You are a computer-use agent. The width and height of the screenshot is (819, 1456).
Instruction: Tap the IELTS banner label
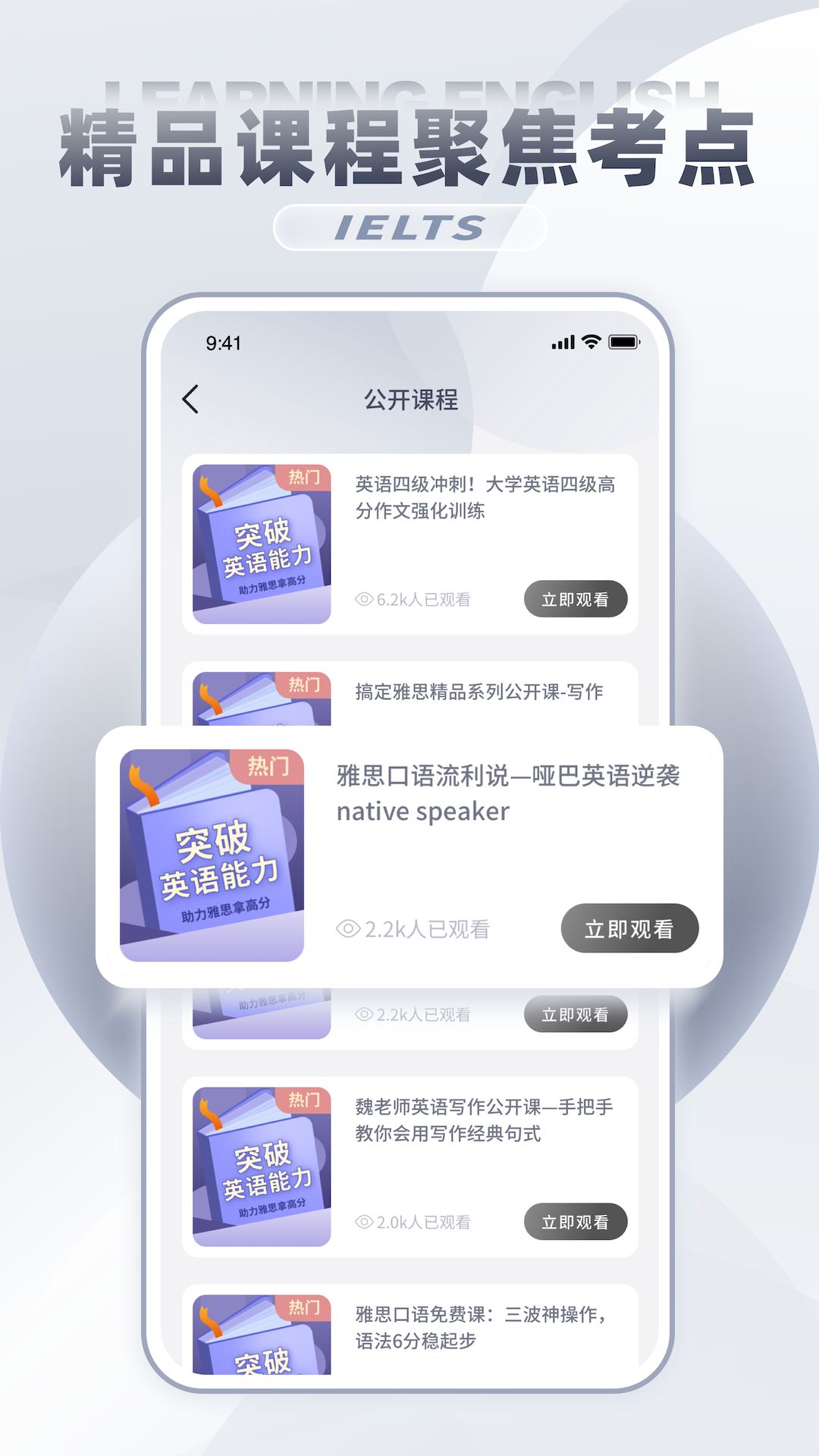pyautogui.click(x=409, y=227)
